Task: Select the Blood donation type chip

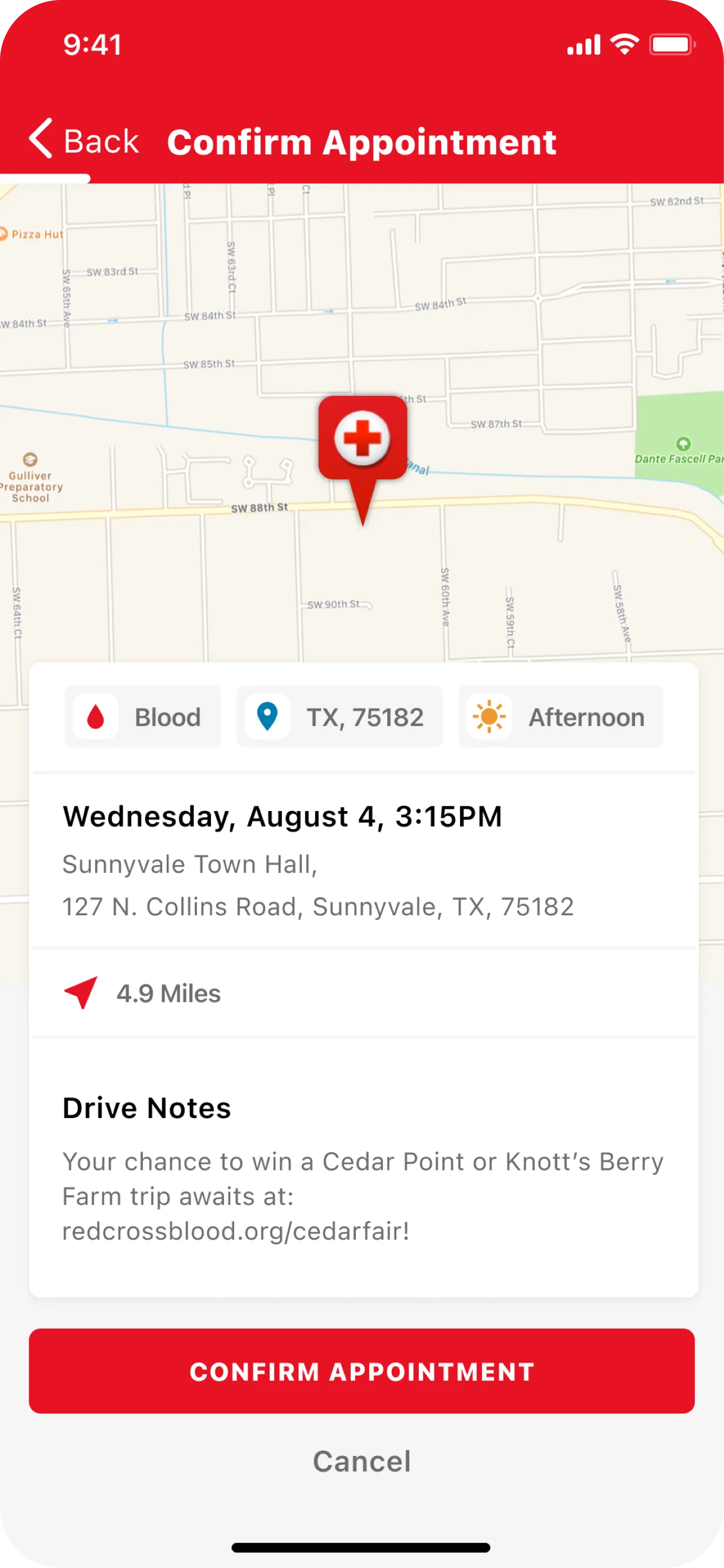Action: pos(143,716)
